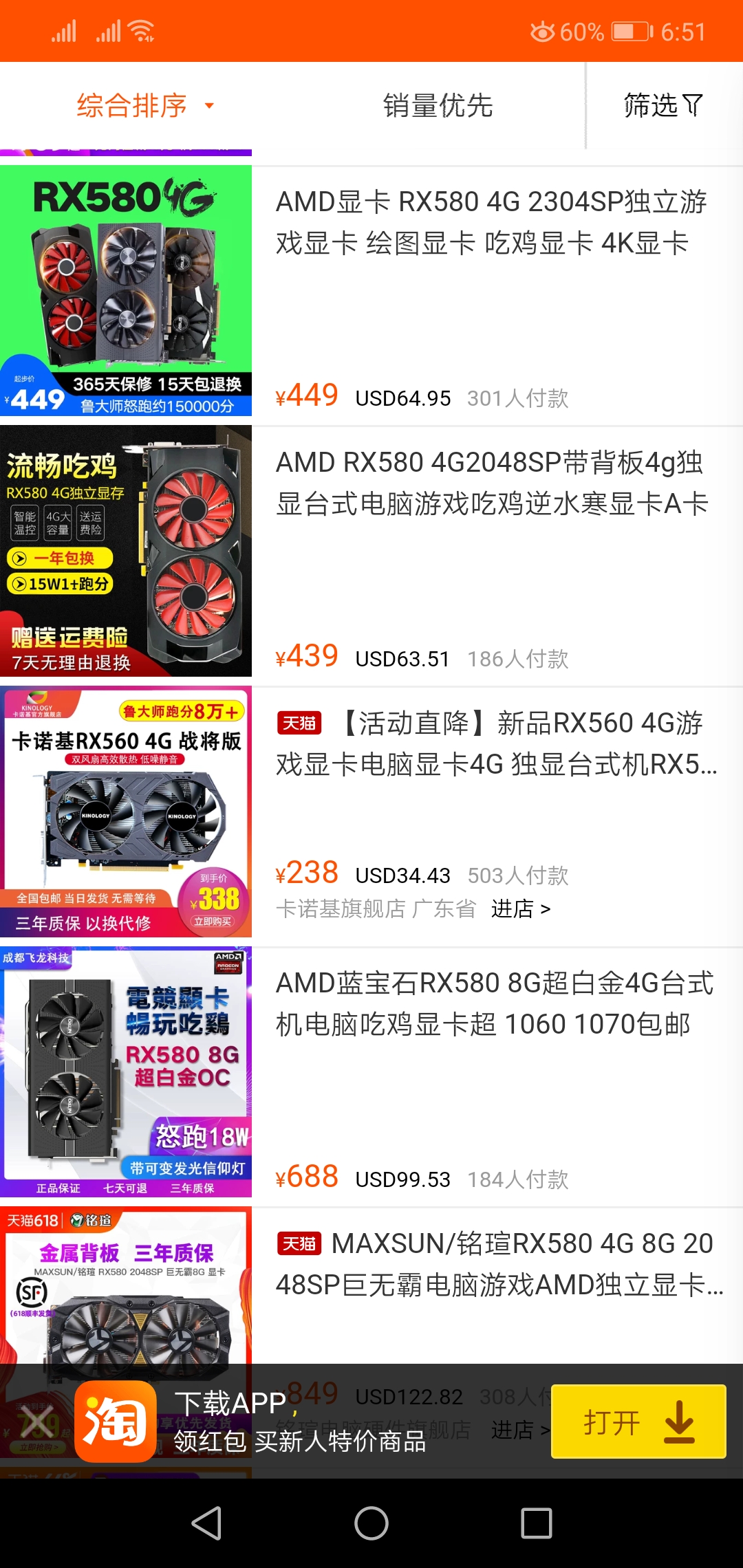Tap 打开 to open the Taobao app

tap(638, 1422)
